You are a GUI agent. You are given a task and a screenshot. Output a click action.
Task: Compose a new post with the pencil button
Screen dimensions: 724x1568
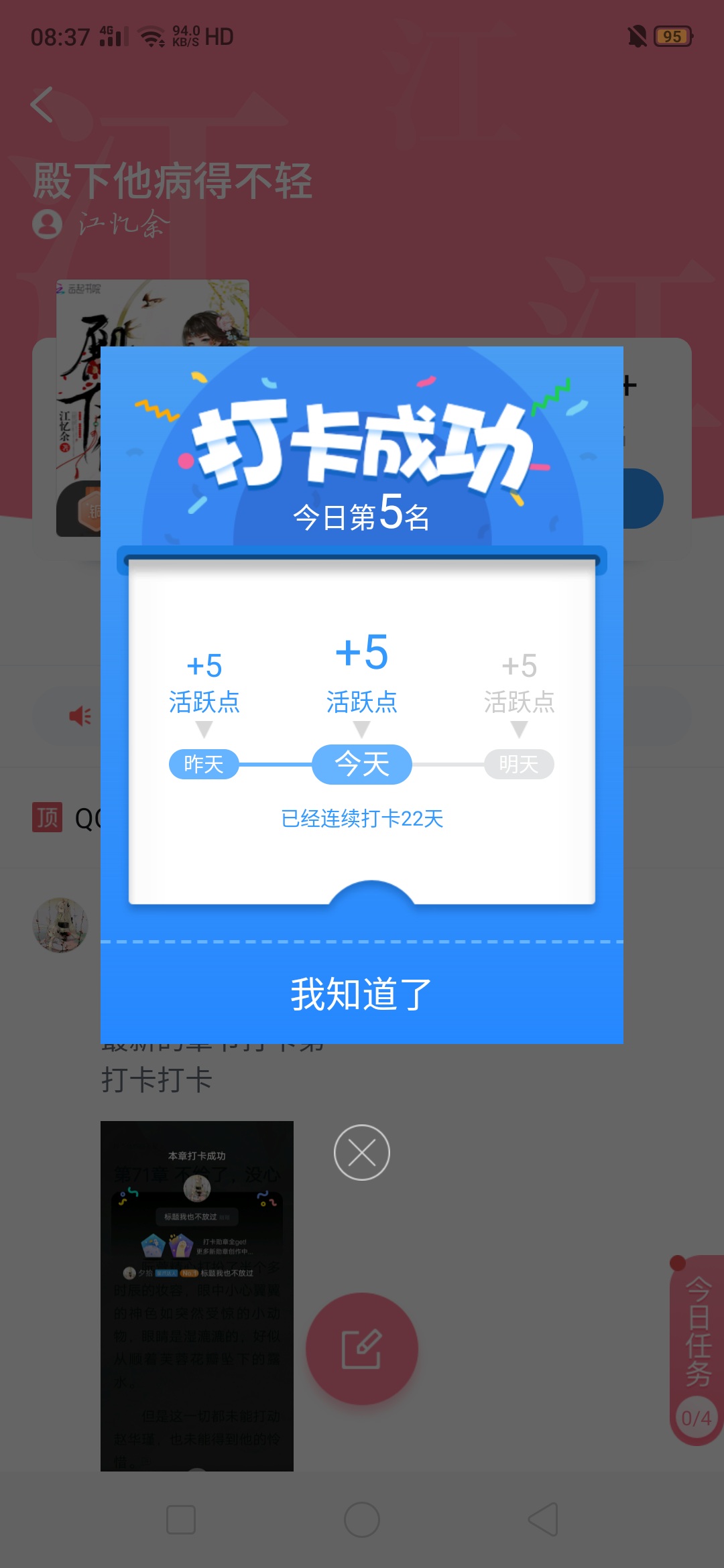point(362,1348)
